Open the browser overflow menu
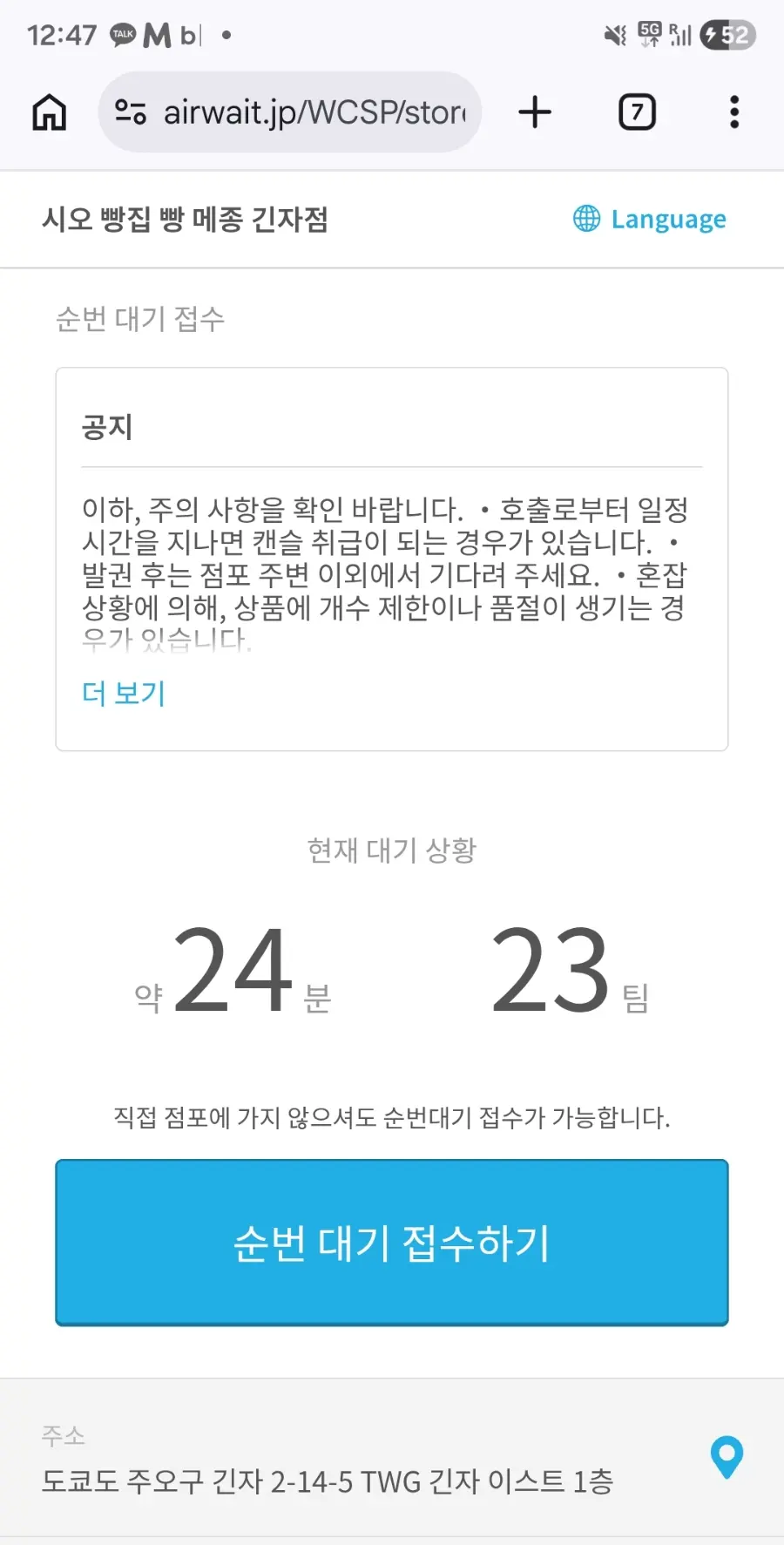Image resolution: width=784 pixels, height=1545 pixels. 734,112
